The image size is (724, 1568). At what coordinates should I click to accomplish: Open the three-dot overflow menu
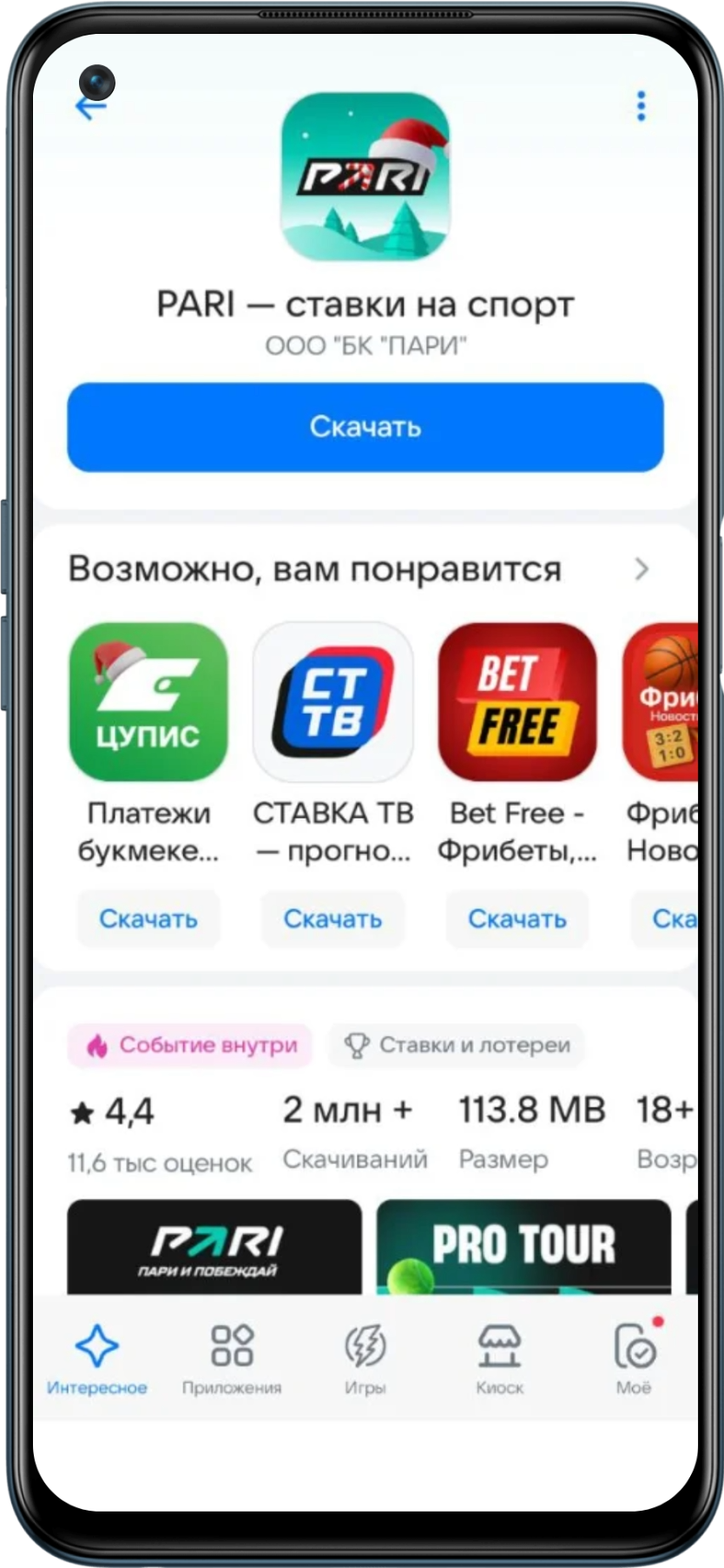[x=641, y=106]
